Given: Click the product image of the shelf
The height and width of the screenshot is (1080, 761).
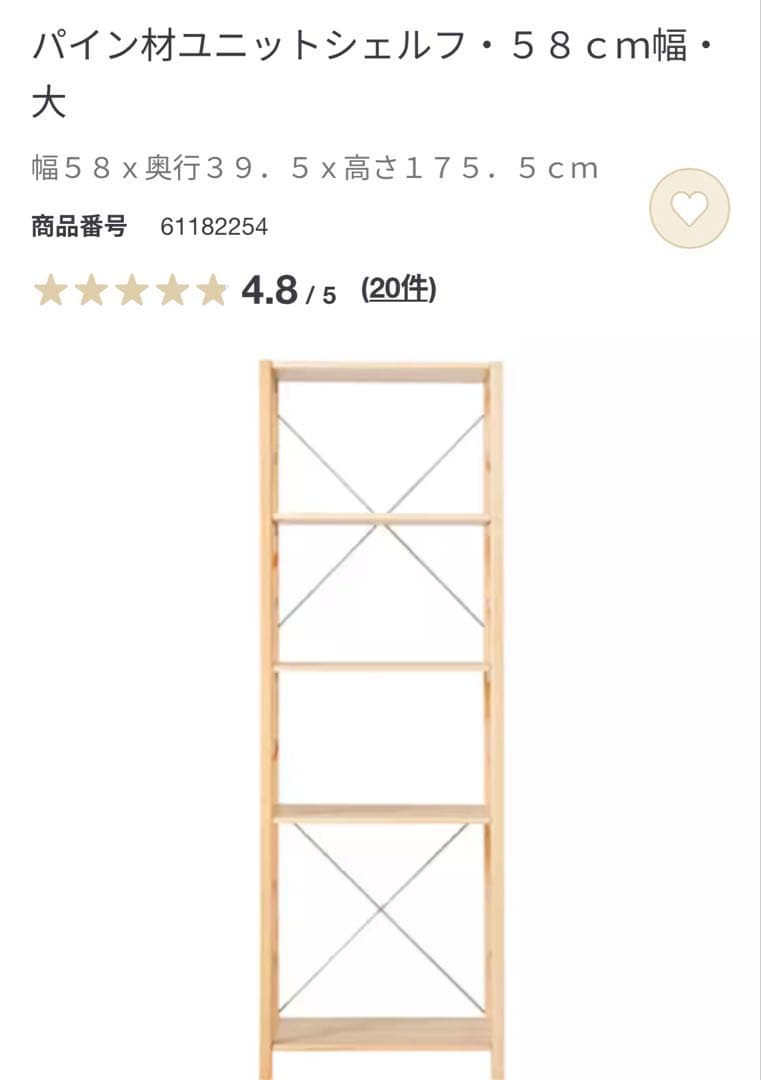Looking at the screenshot, I should tap(378, 700).
